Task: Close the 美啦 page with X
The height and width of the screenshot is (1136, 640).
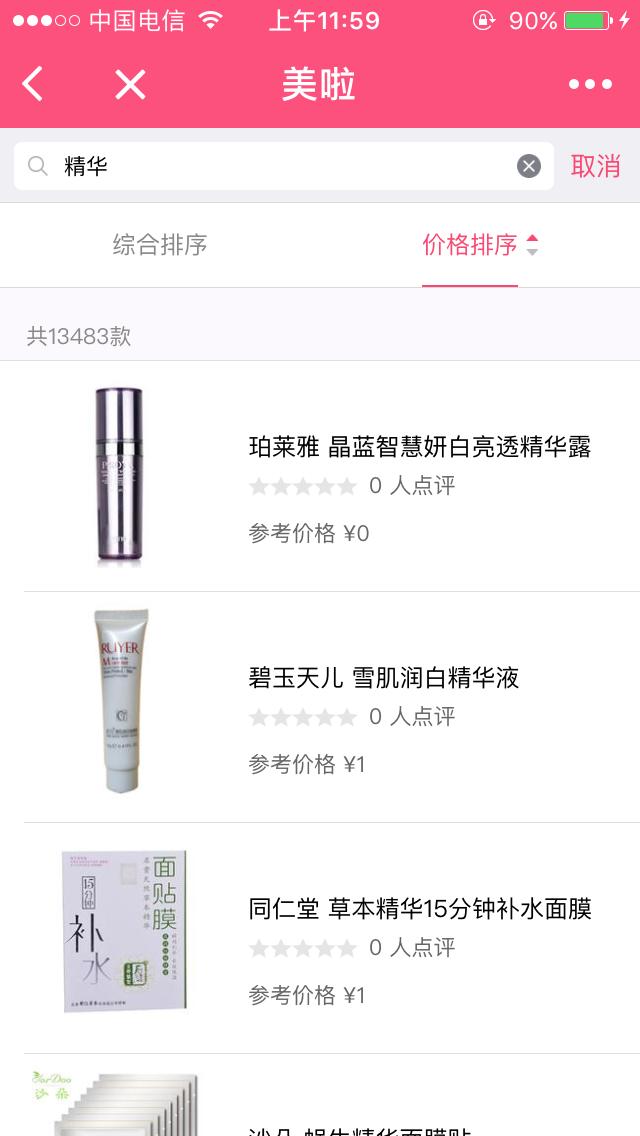Action: click(x=130, y=85)
